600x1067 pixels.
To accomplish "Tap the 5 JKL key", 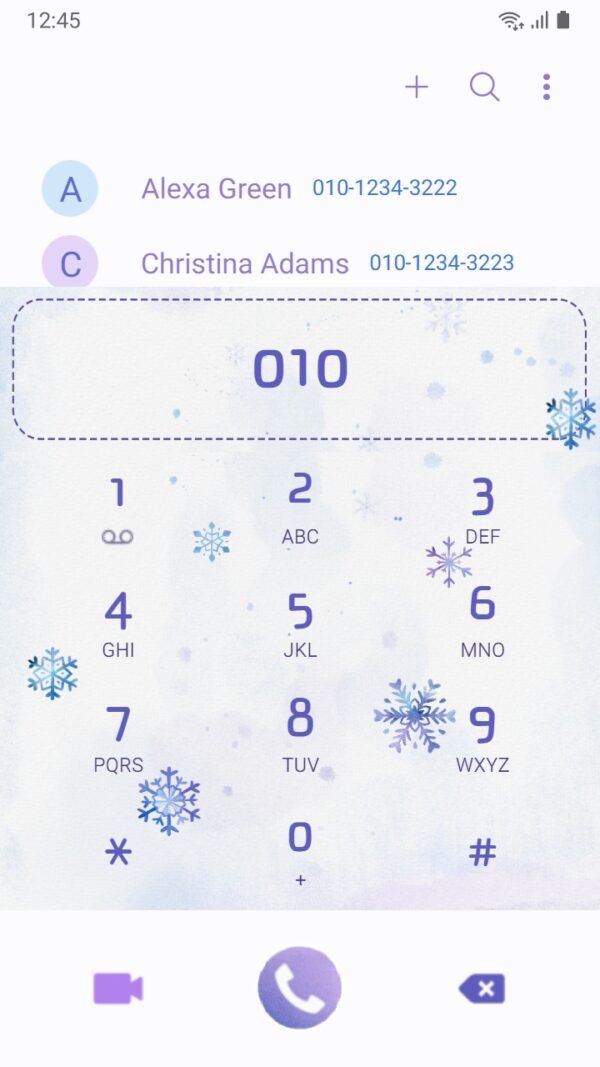I will point(300,624).
